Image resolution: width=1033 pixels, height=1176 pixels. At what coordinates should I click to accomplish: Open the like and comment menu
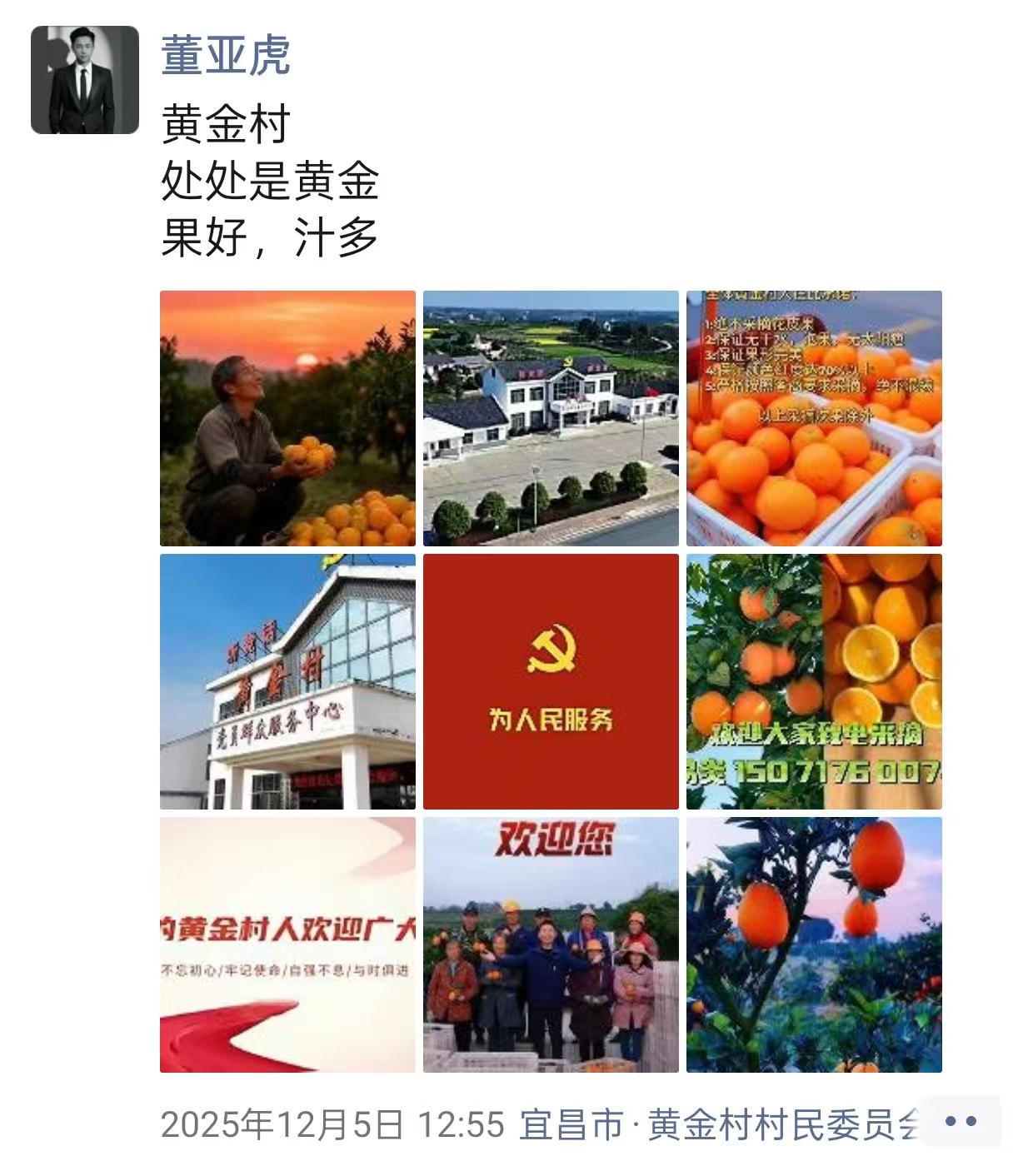coord(961,1122)
